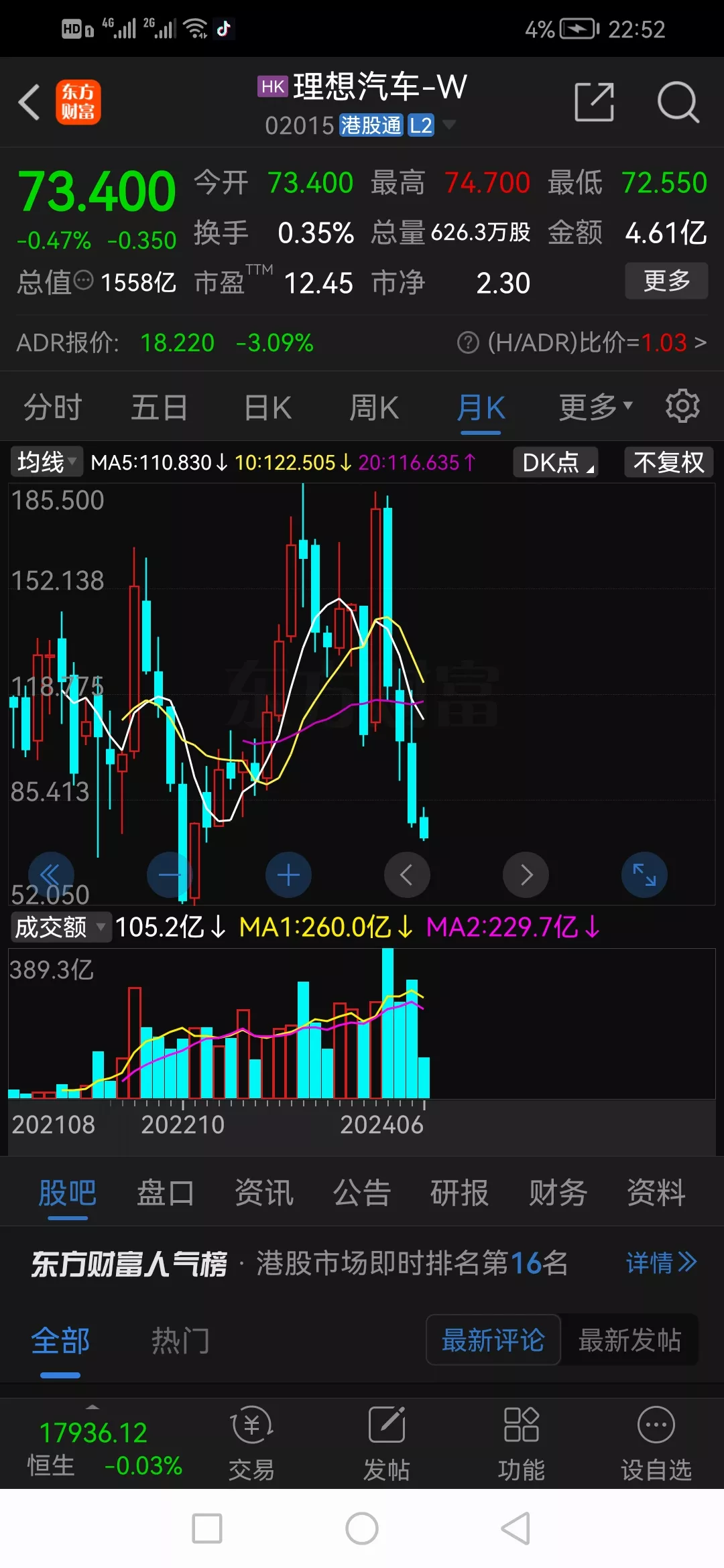This screenshot has width=724, height=1568.
Task: Select the 最新发帖 sorting option
Action: [x=629, y=1340]
